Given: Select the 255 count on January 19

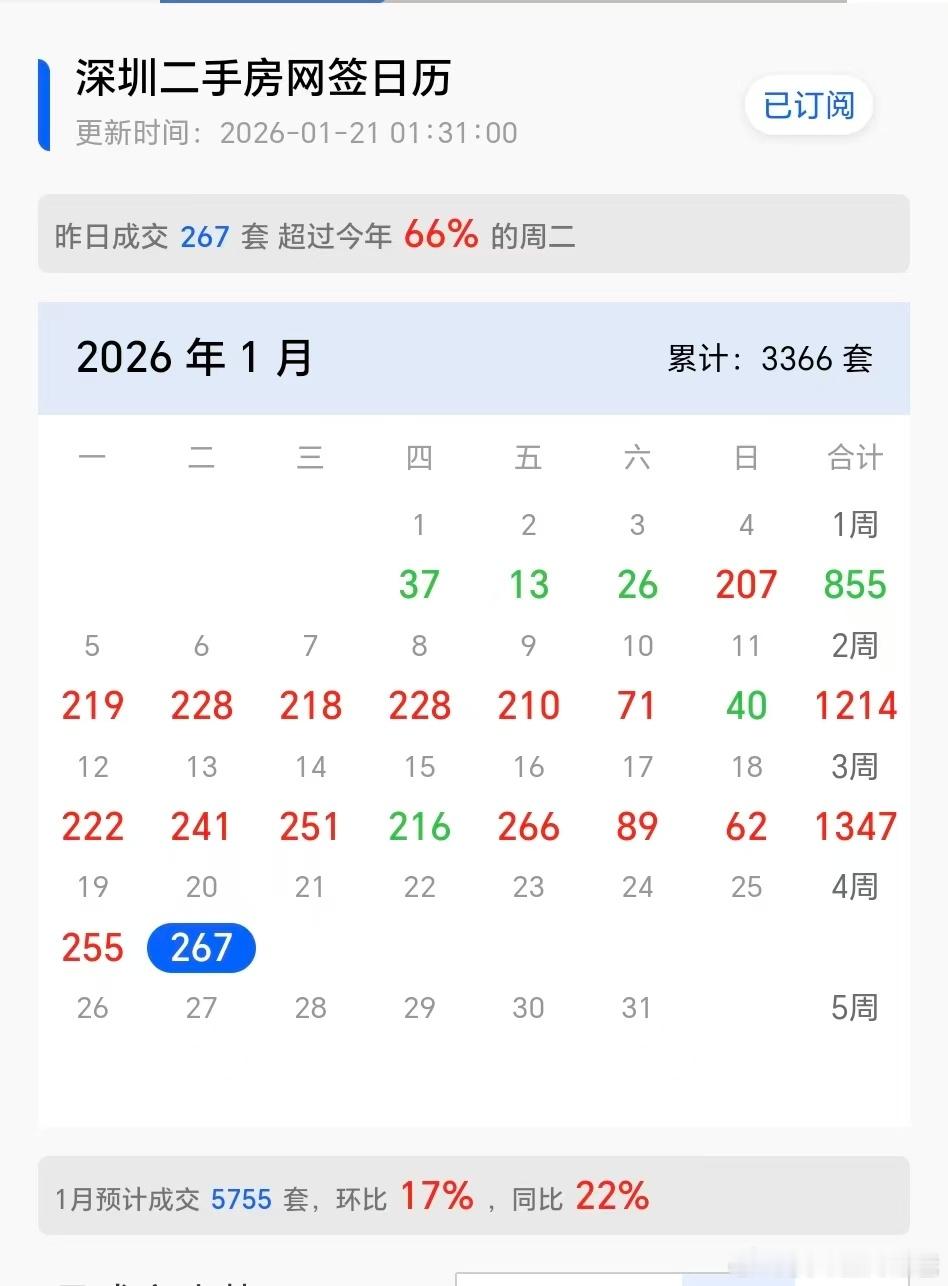Looking at the screenshot, I should coord(91,947).
